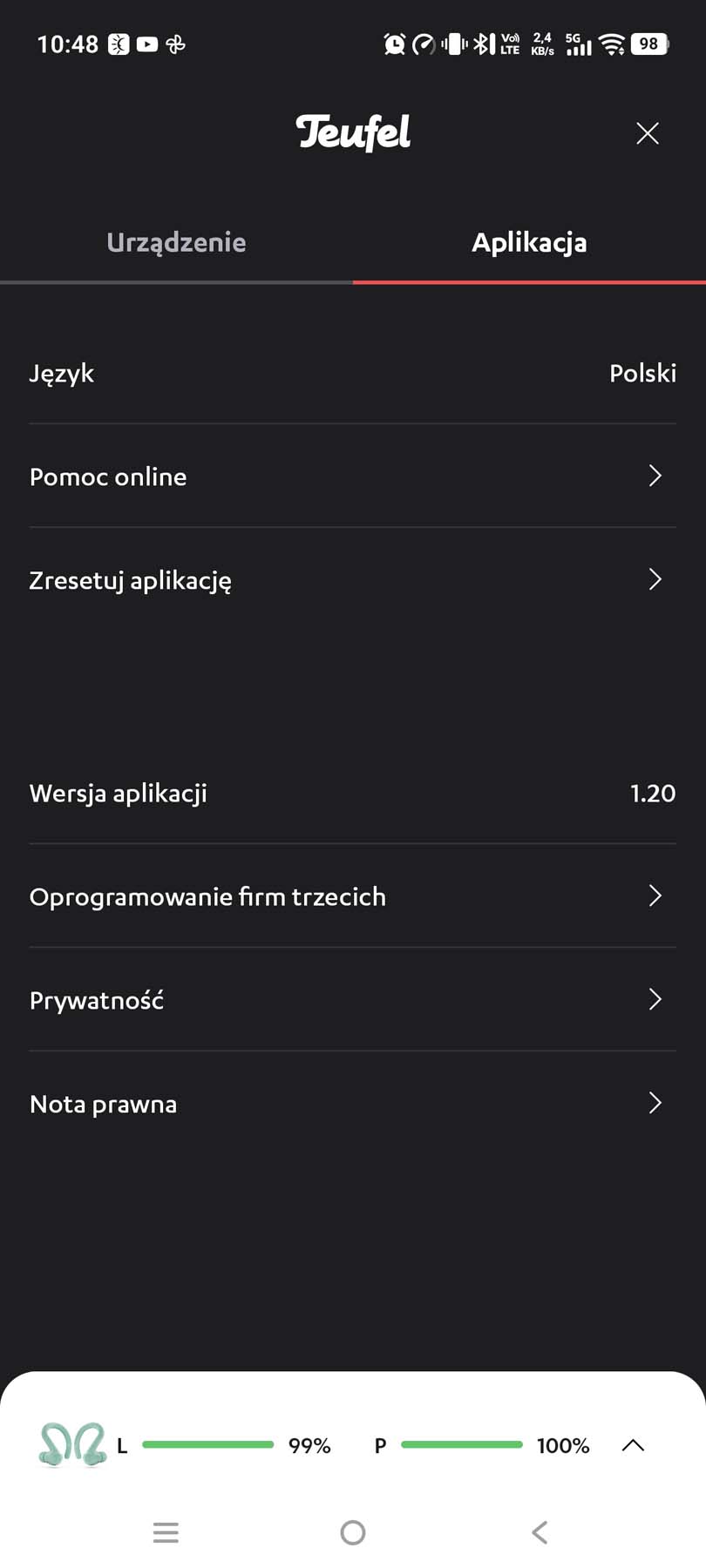Screen dimensions: 706x1568
Task: Switch to the Urządzenie tab
Action: (x=176, y=243)
